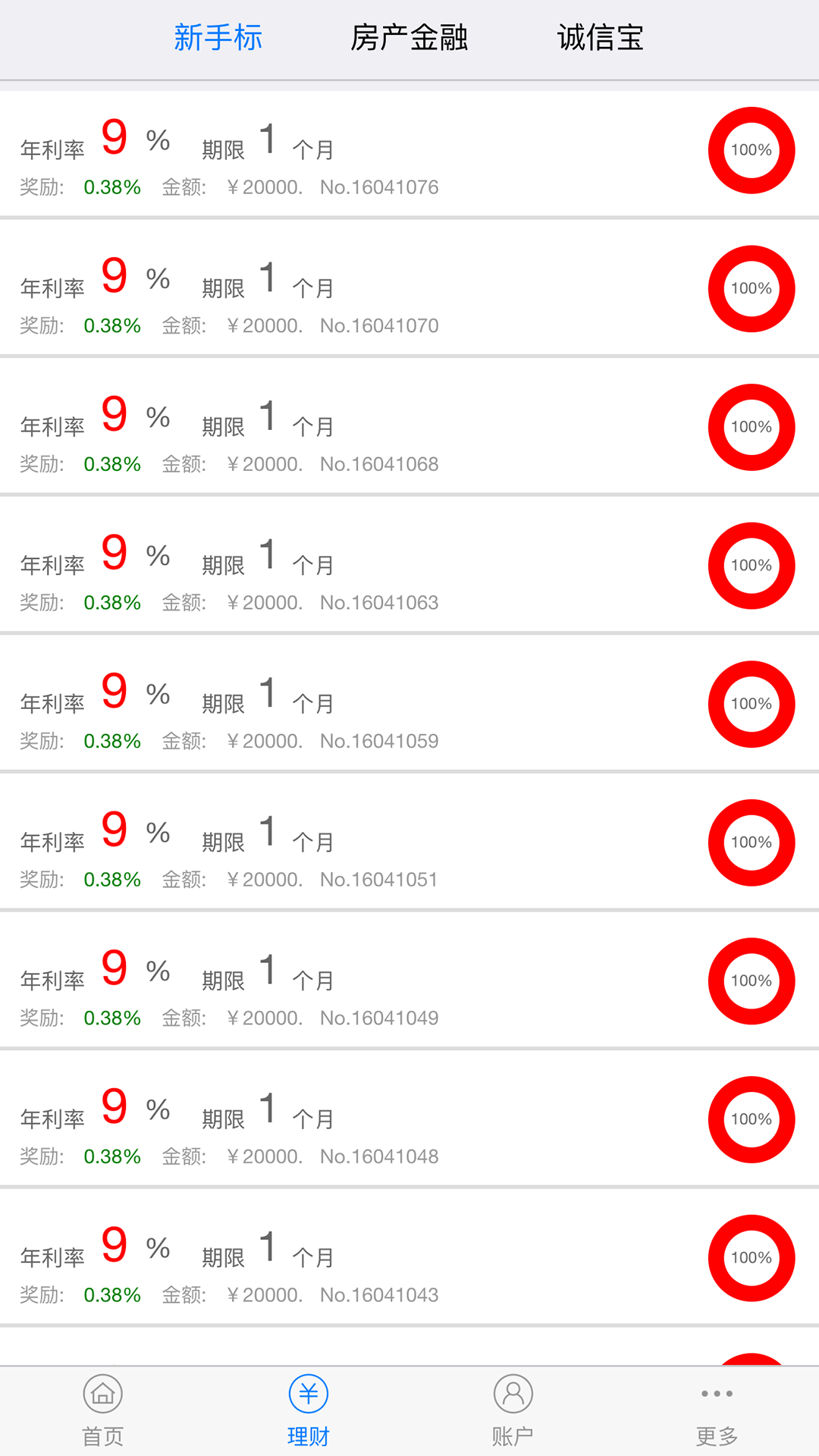Switch to the 新手标 tab
Image resolution: width=819 pixels, height=1456 pixels.
click(218, 38)
